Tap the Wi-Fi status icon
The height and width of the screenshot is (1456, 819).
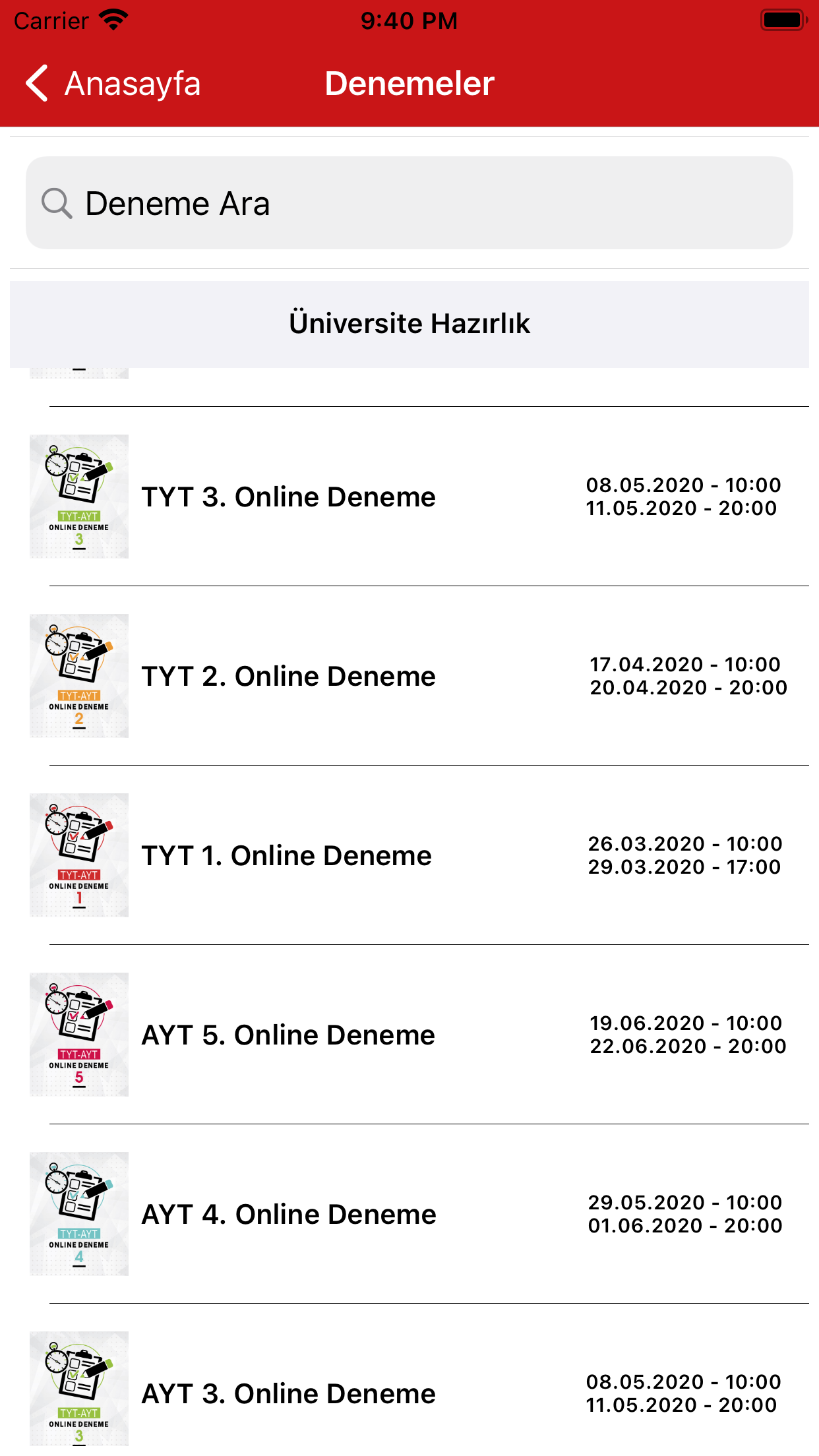(x=111, y=20)
